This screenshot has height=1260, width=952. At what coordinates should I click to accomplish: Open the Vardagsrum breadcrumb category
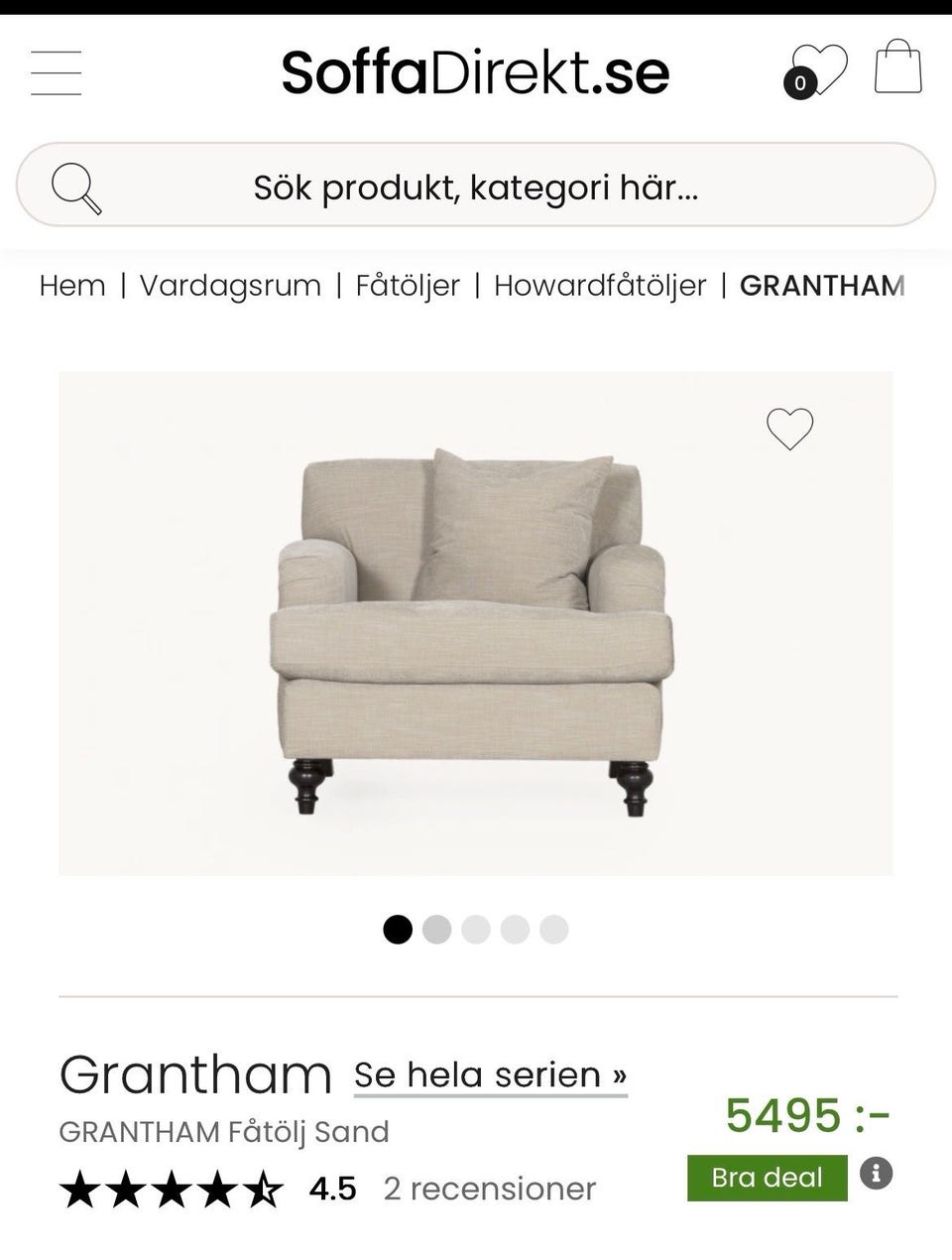[230, 285]
